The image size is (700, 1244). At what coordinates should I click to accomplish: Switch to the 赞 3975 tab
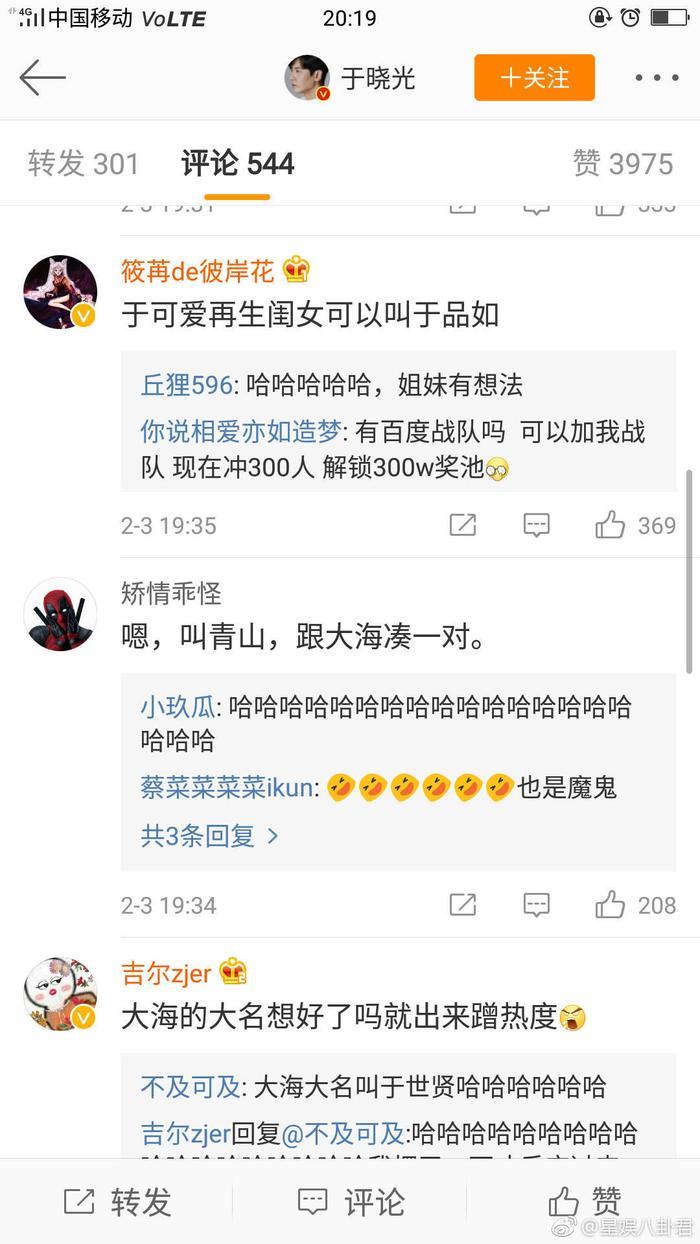622,164
